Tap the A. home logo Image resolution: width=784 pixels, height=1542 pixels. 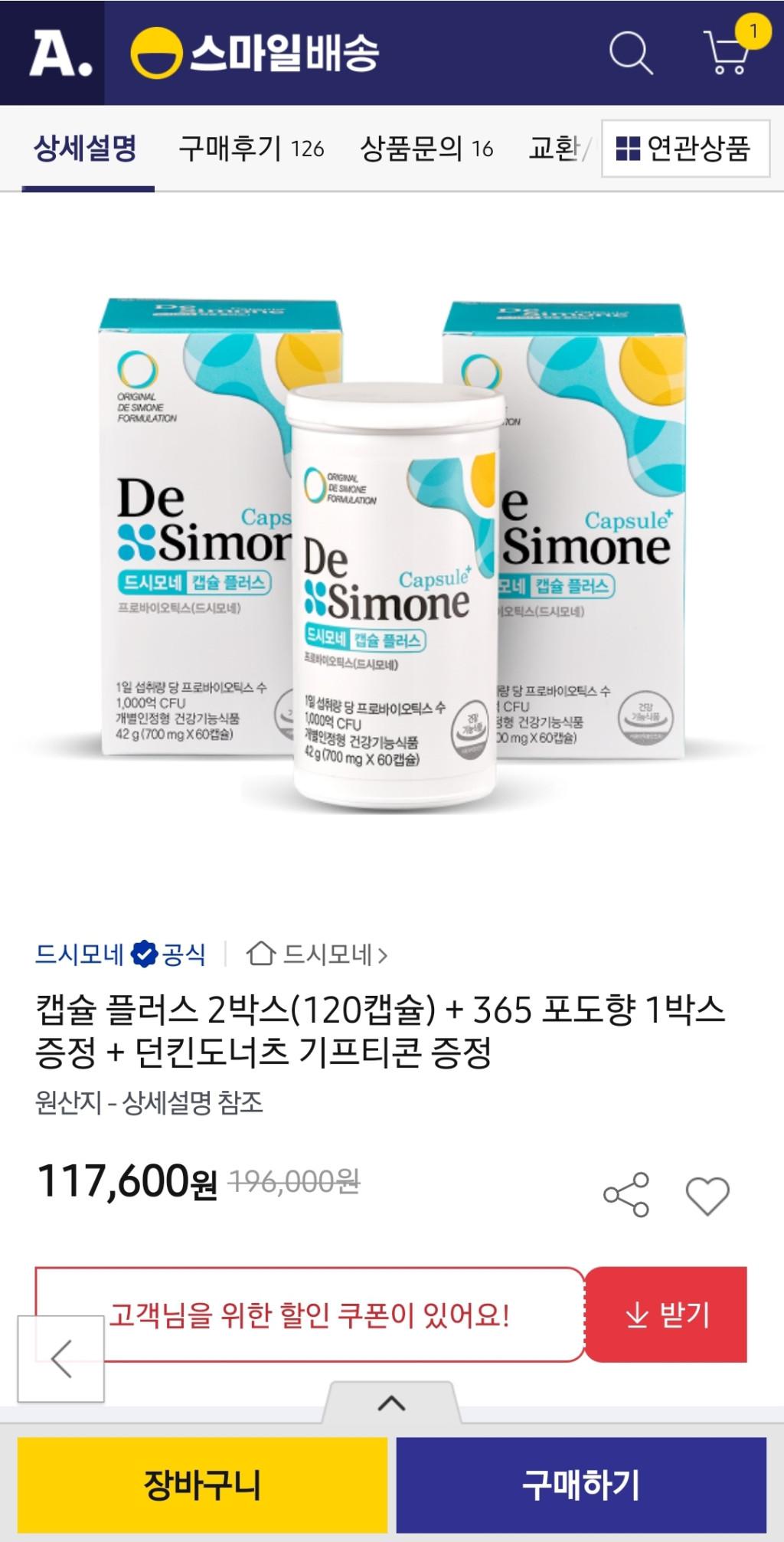60,53
